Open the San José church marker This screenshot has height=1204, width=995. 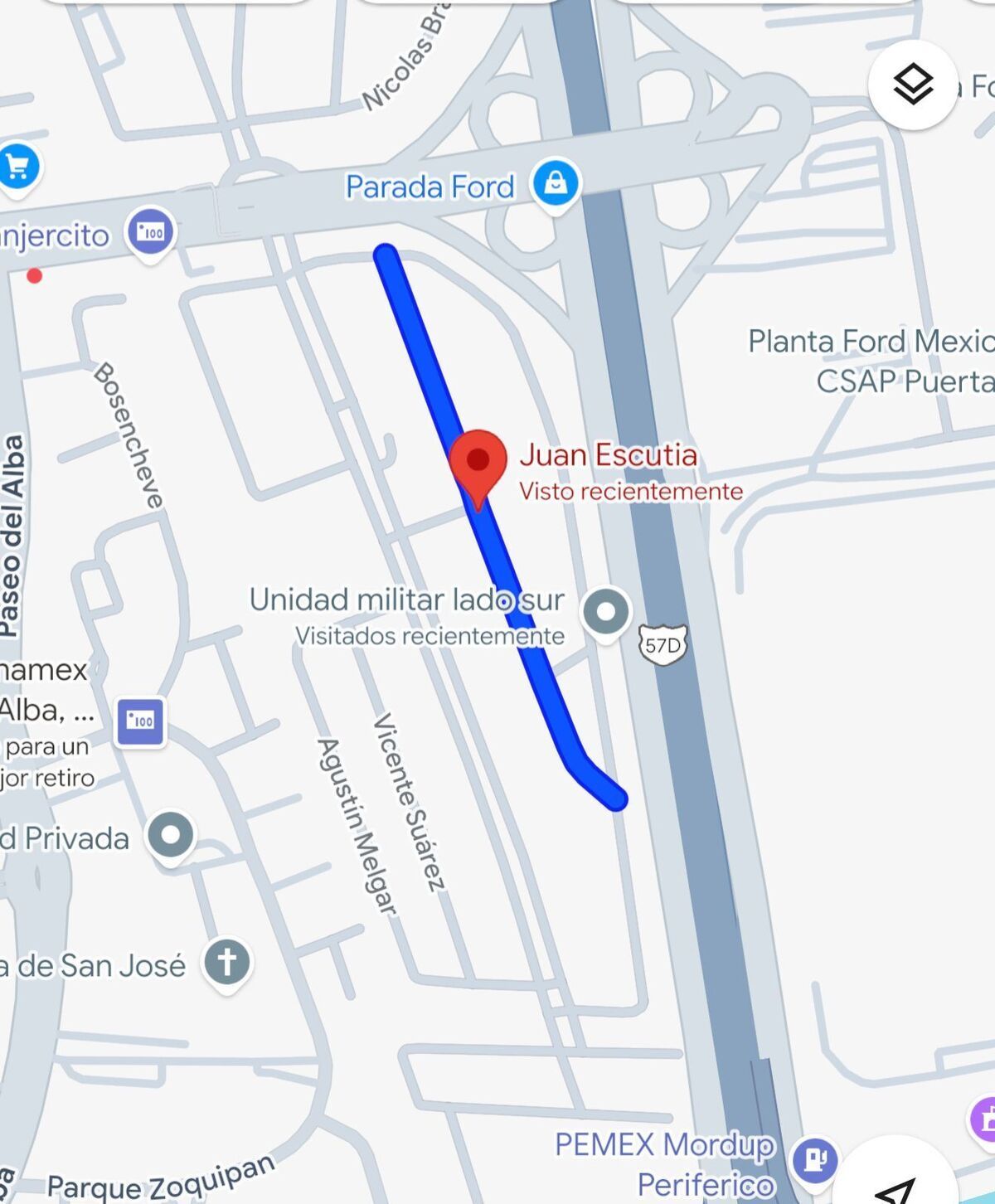(x=227, y=963)
